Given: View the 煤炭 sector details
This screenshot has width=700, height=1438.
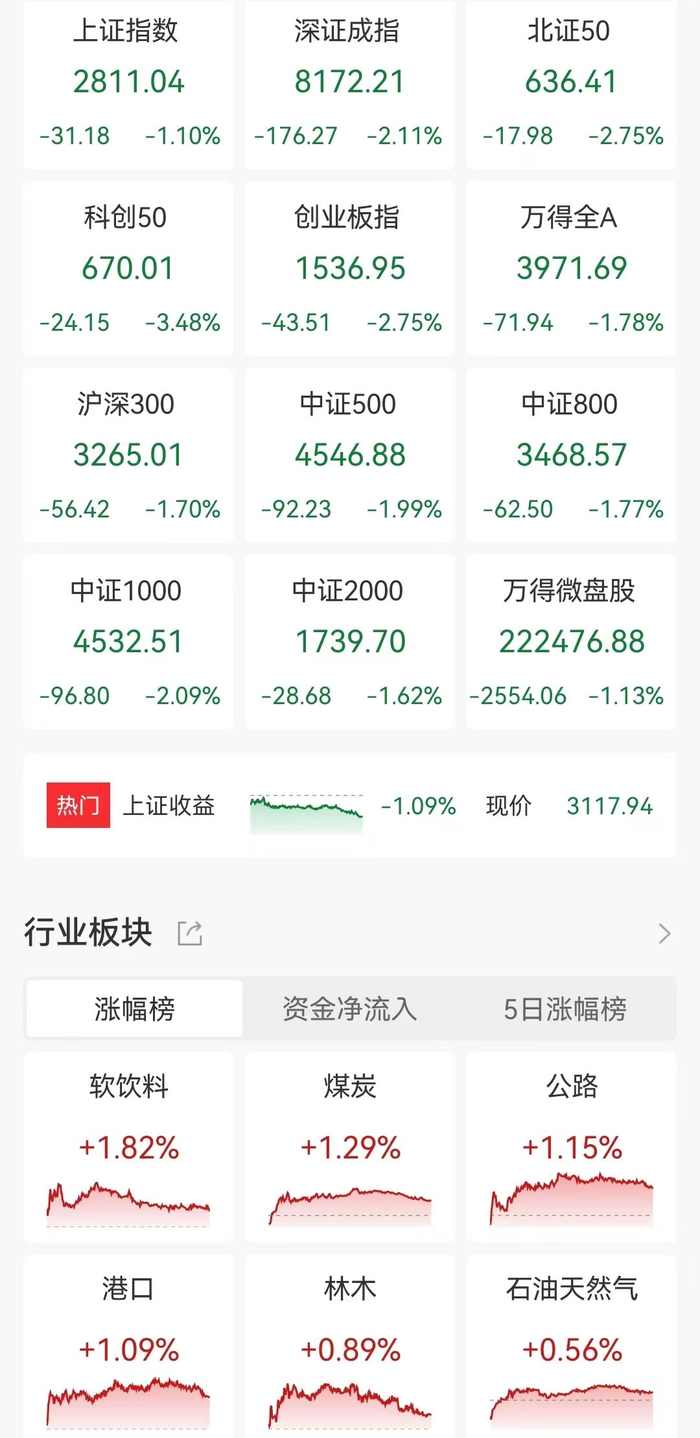Looking at the screenshot, I should [x=349, y=1146].
